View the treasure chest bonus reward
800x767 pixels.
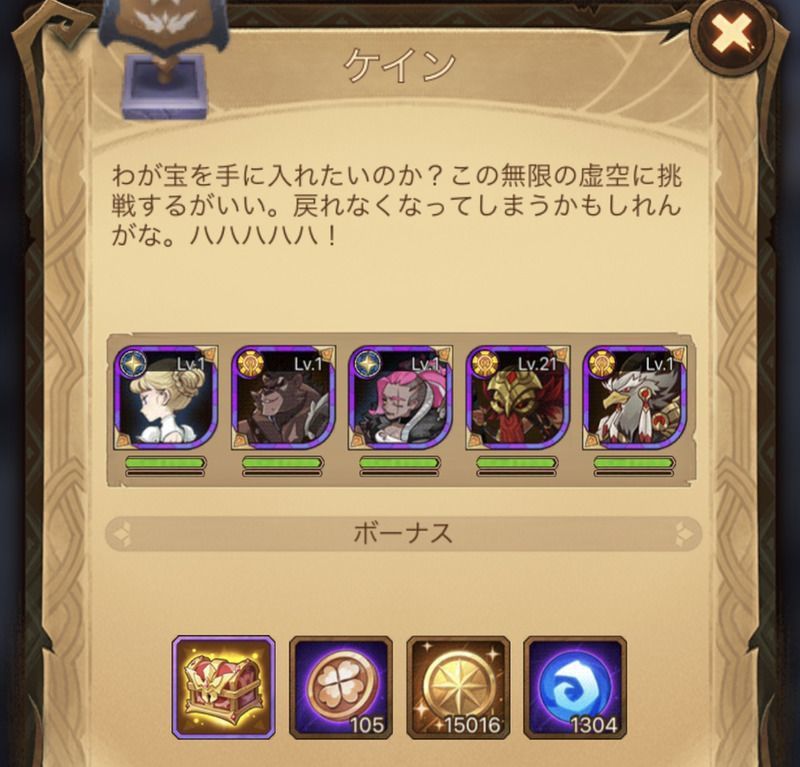point(223,686)
